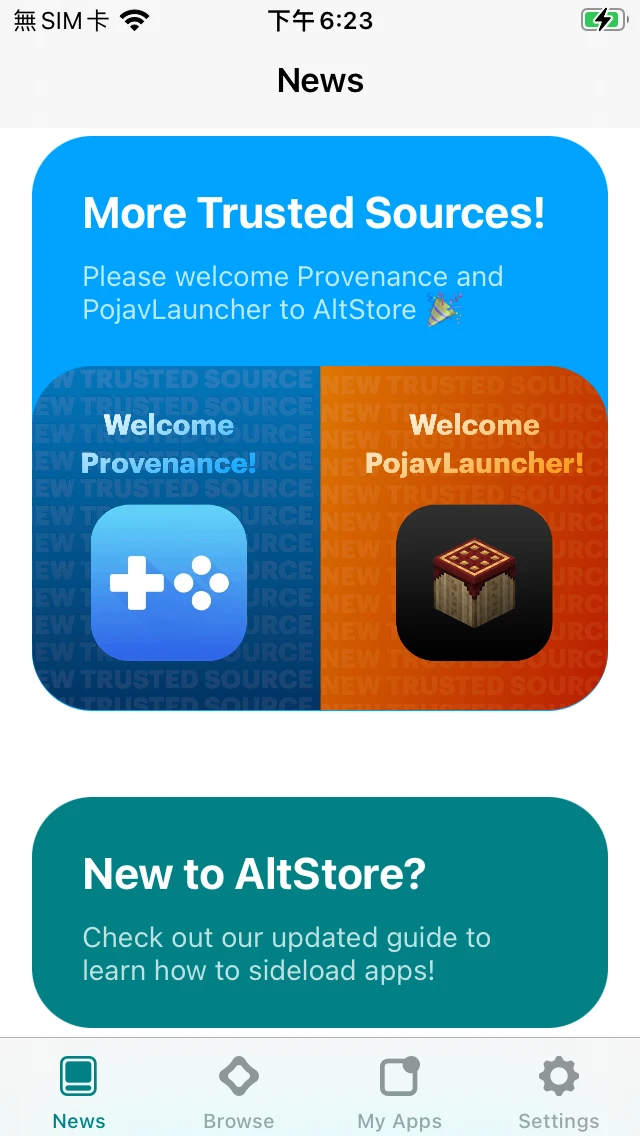Open the New to AltStore guide card
This screenshot has width=640, height=1136.
point(319,912)
